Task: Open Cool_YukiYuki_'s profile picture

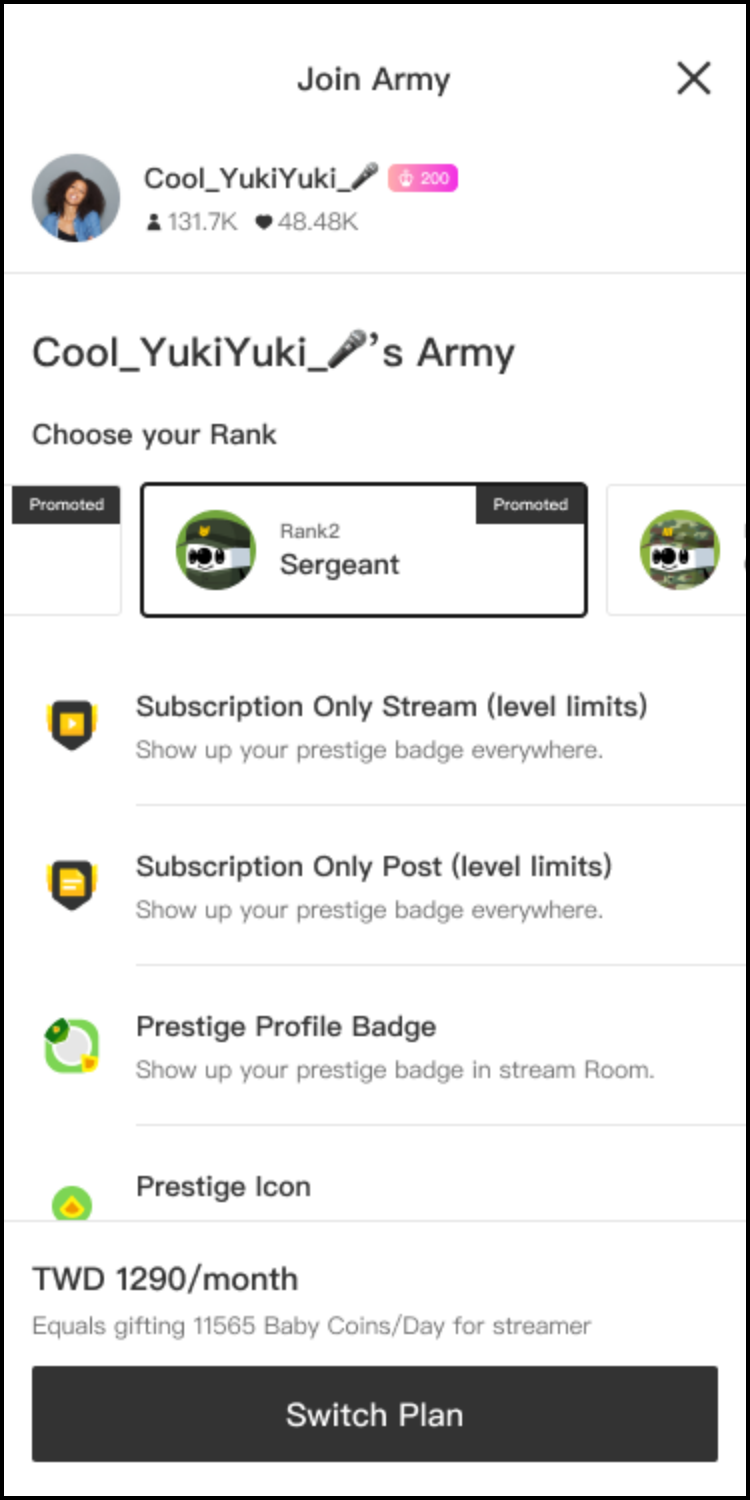Action: (x=76, y=198)
